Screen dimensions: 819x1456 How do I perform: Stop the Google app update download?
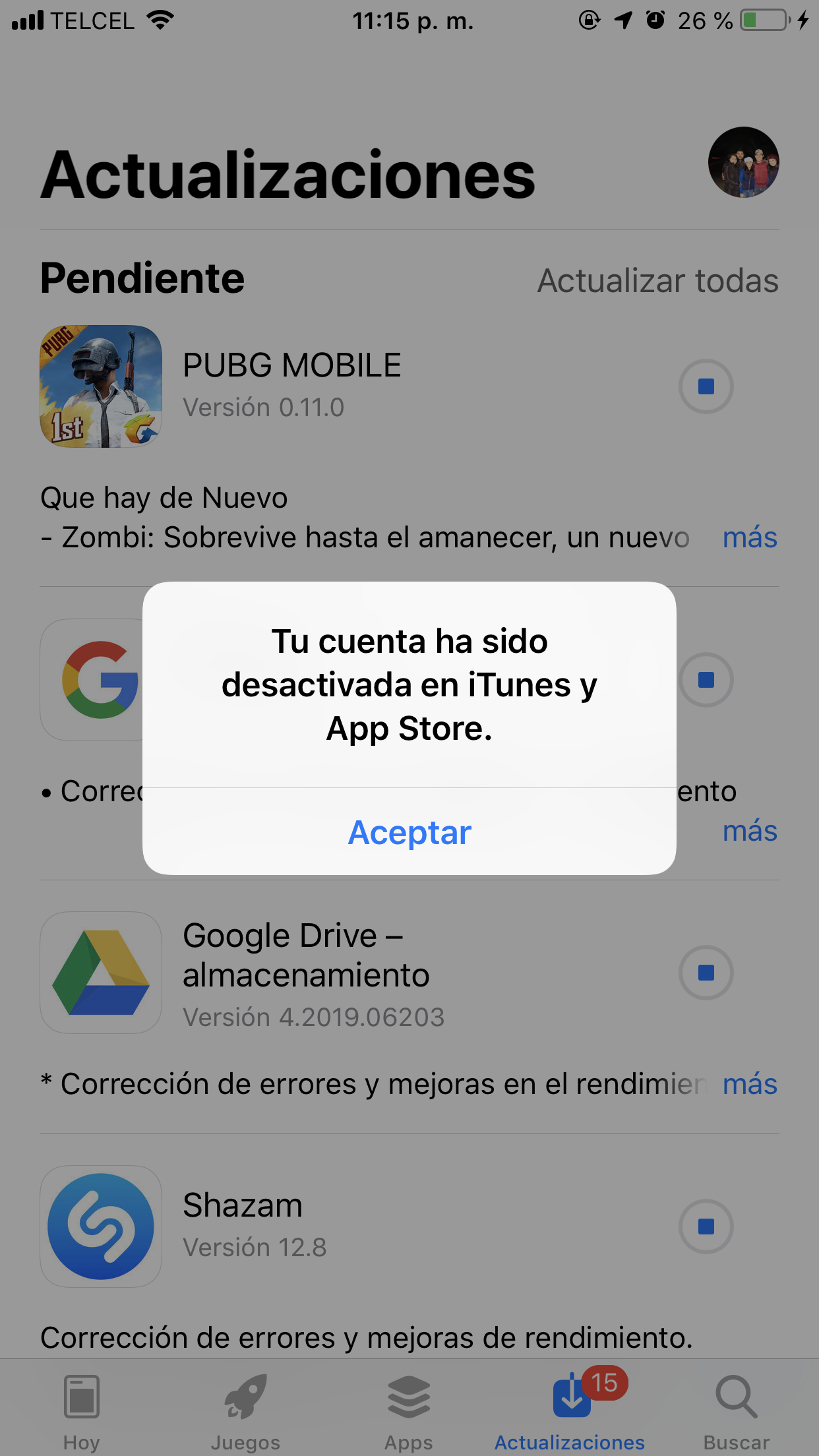tap(706, 680)
